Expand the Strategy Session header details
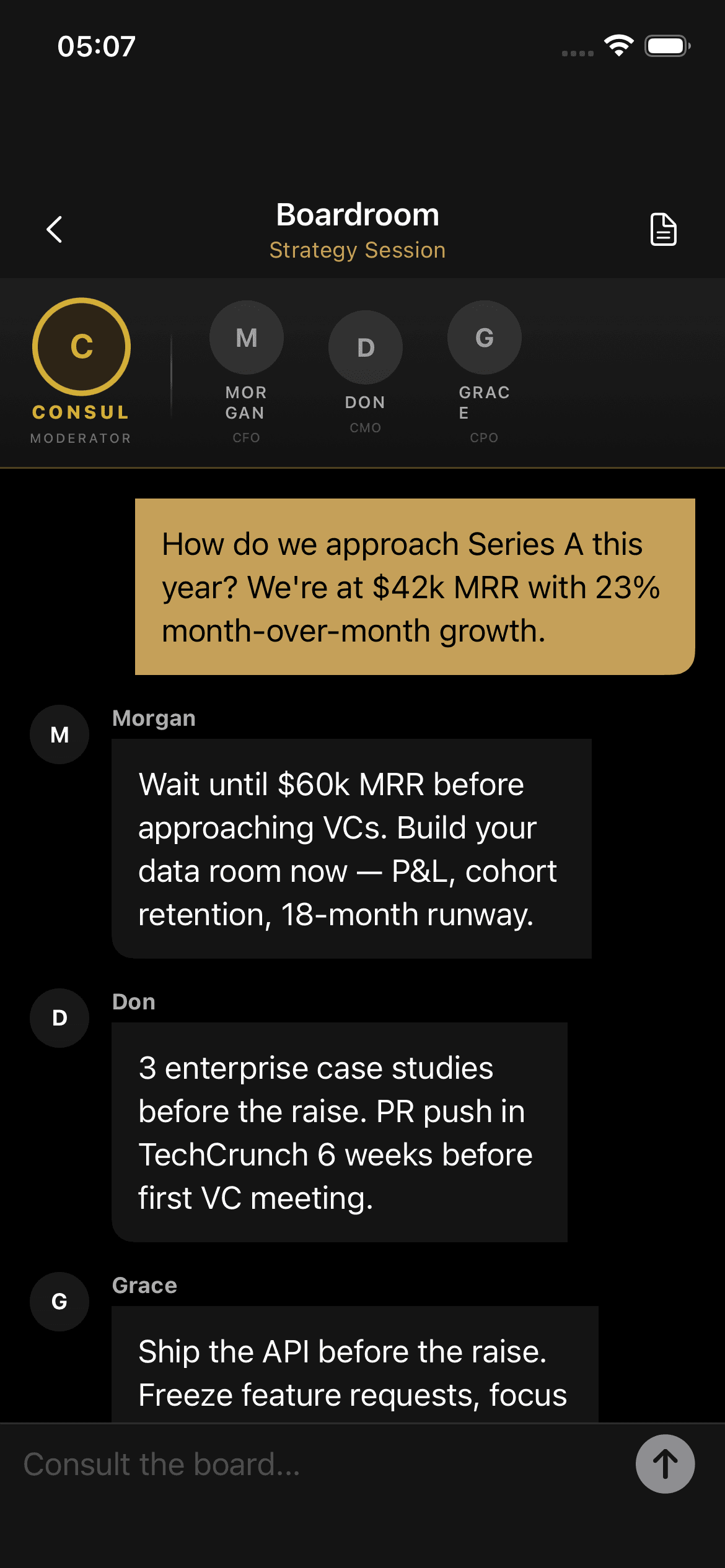 (358, 250)
